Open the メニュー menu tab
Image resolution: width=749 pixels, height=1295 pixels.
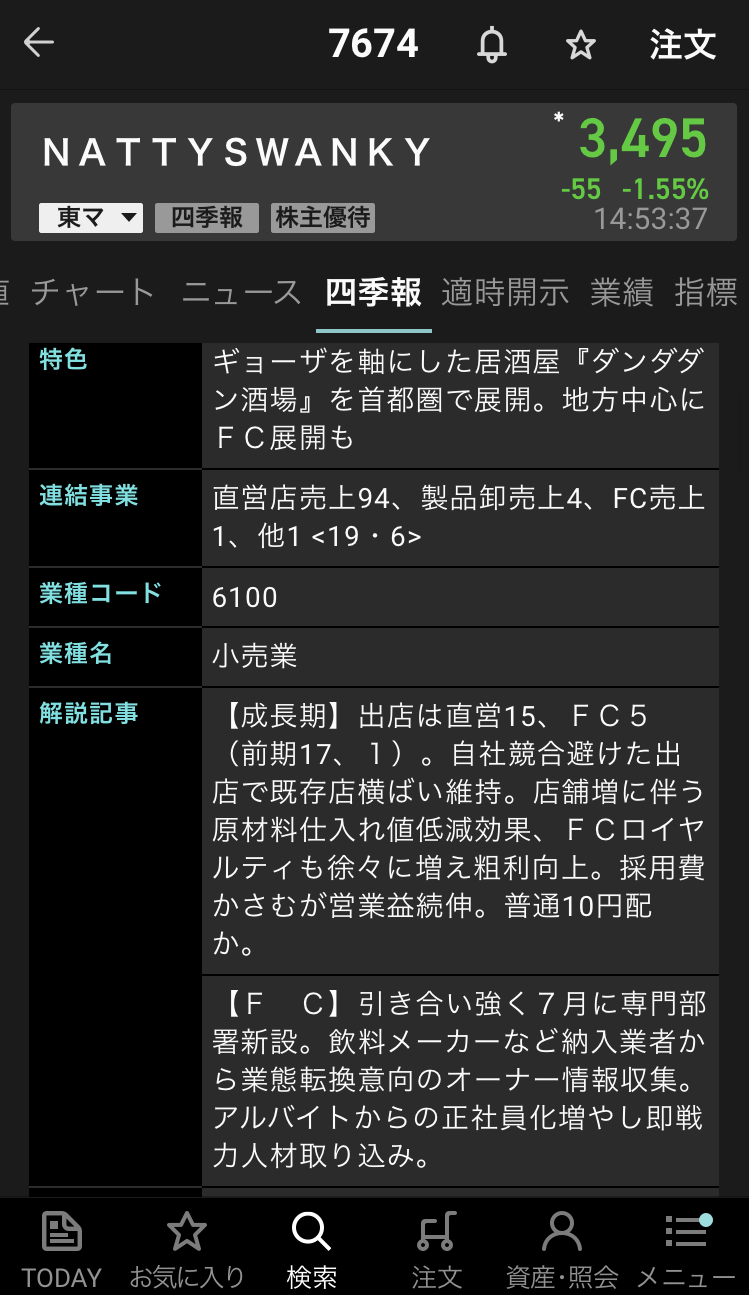686,1249
